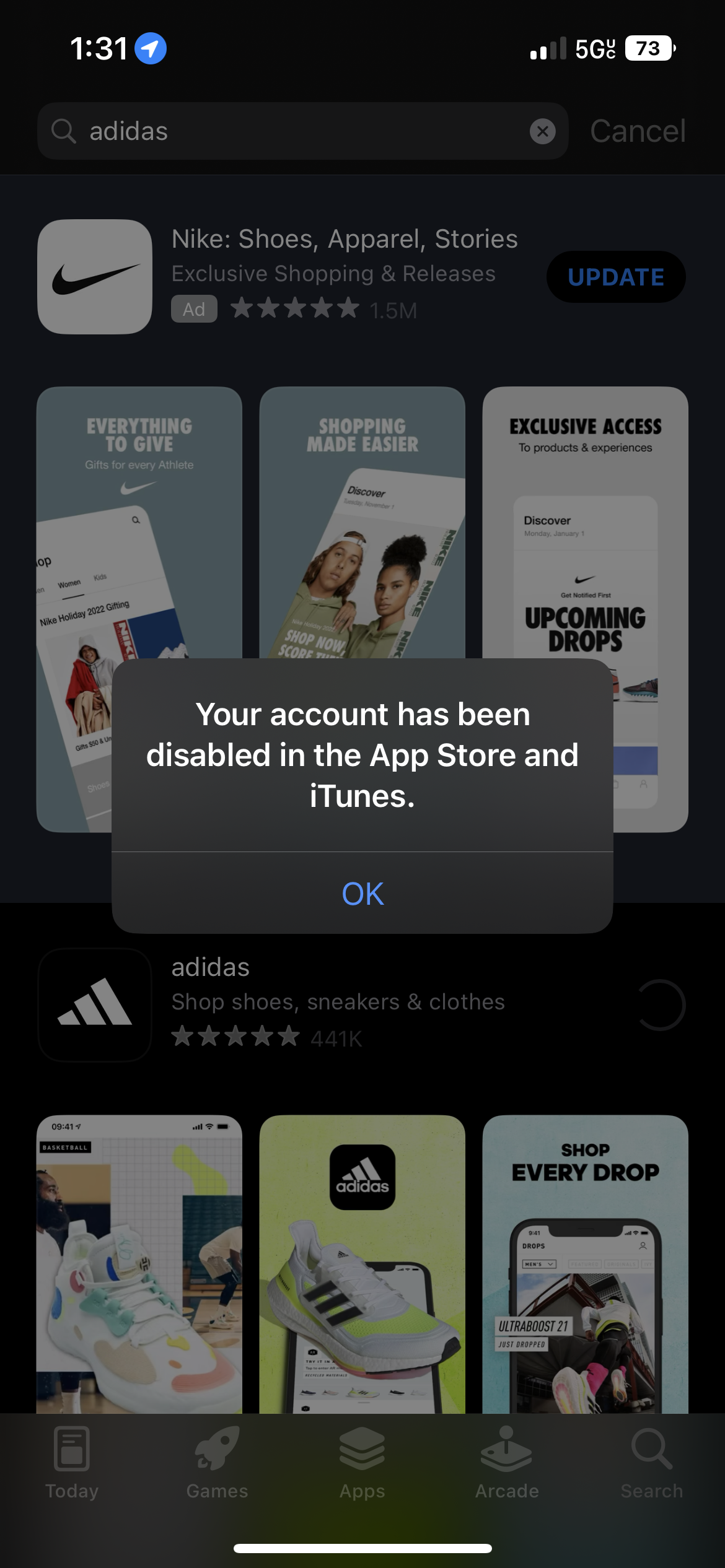Viewport: 725px width, 1568px height.
Task: Open the adidas app listing
Action: point(211,967)
